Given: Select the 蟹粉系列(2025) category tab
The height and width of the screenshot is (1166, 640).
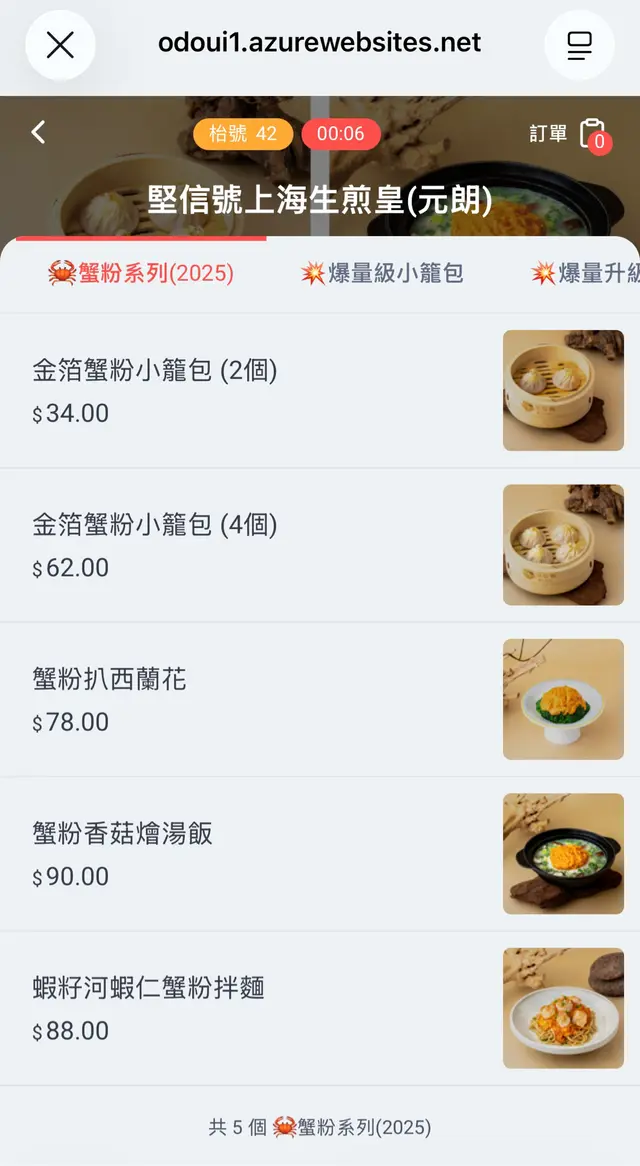Looking at the screenshot, I should pyautogui.click(x=141, y=273).
